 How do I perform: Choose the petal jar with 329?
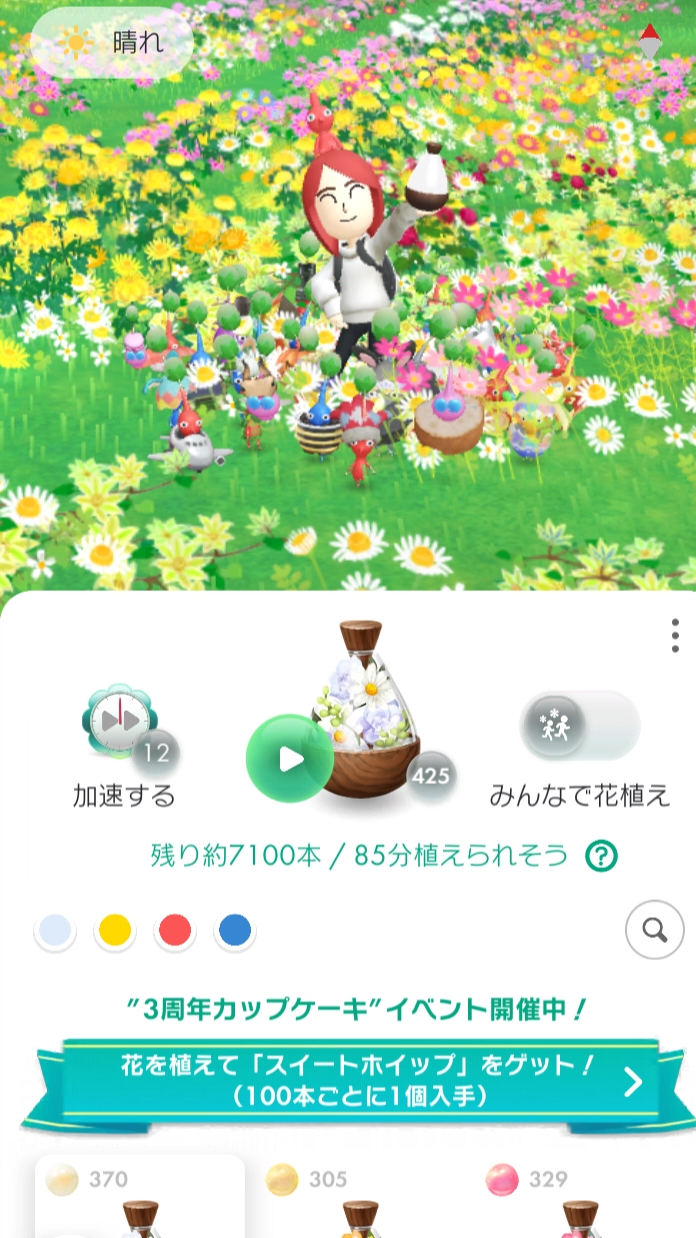(x=580, y=1200)
